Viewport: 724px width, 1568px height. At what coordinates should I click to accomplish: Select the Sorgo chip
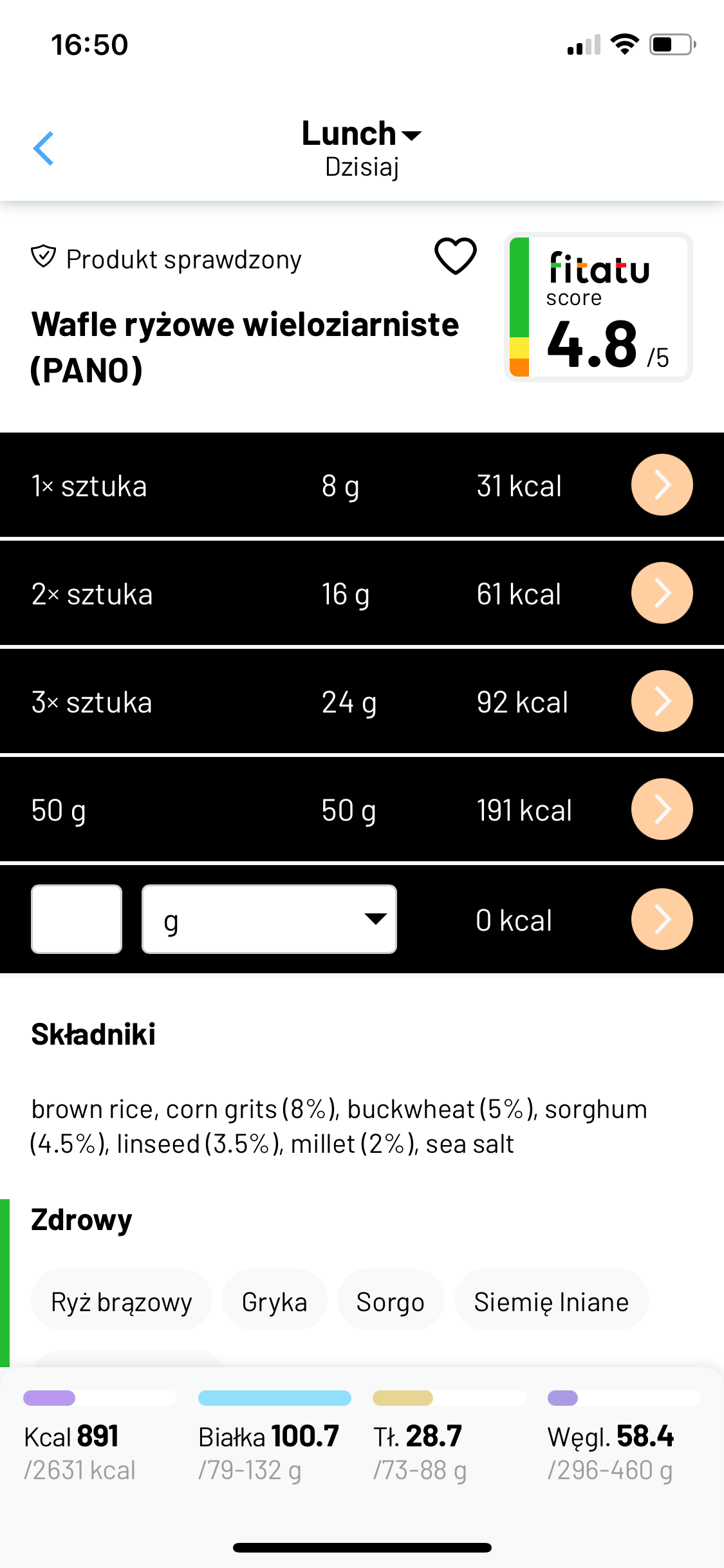[x=391, y=1302]
